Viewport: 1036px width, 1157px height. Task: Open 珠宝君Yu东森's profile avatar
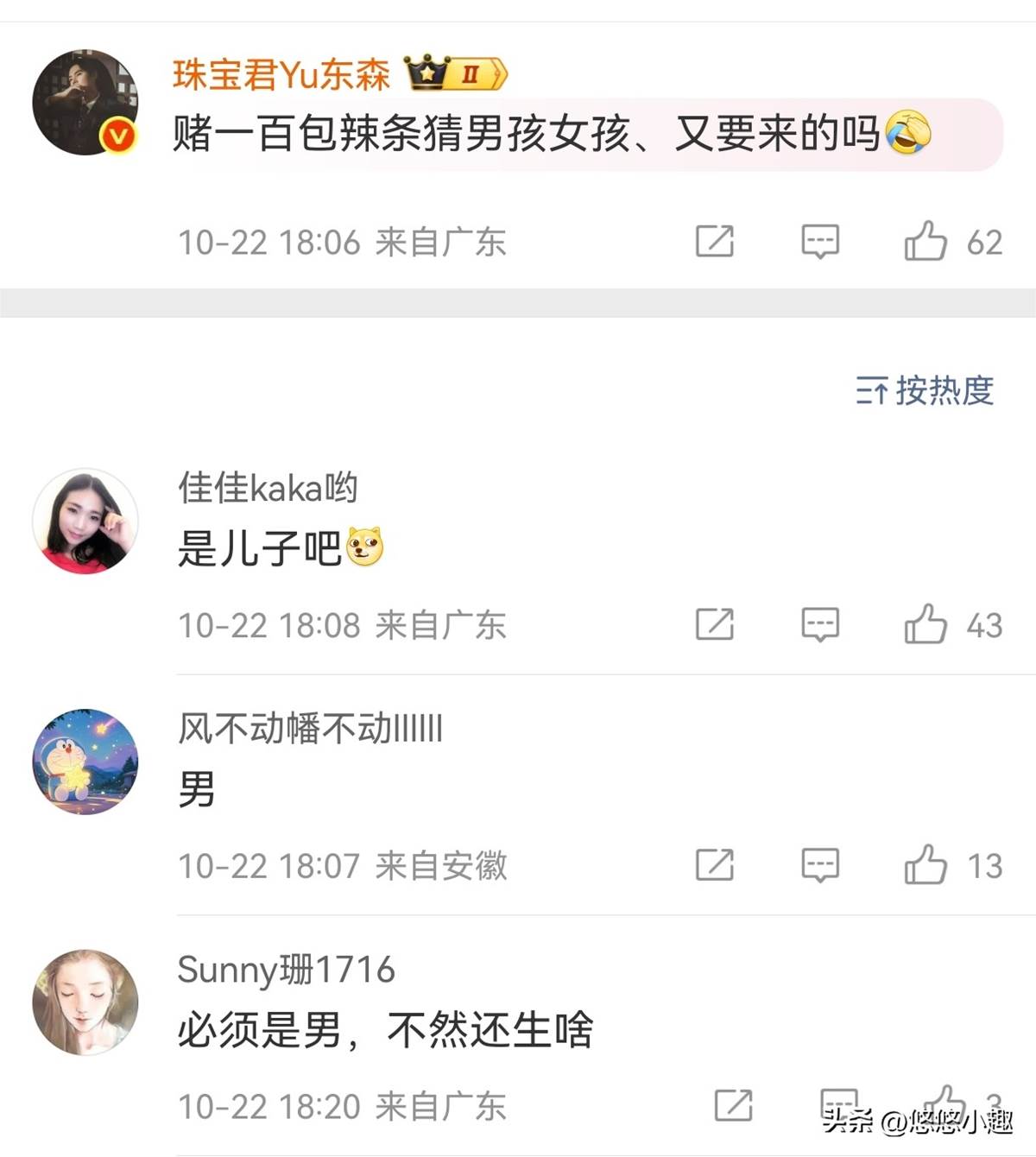85,102
